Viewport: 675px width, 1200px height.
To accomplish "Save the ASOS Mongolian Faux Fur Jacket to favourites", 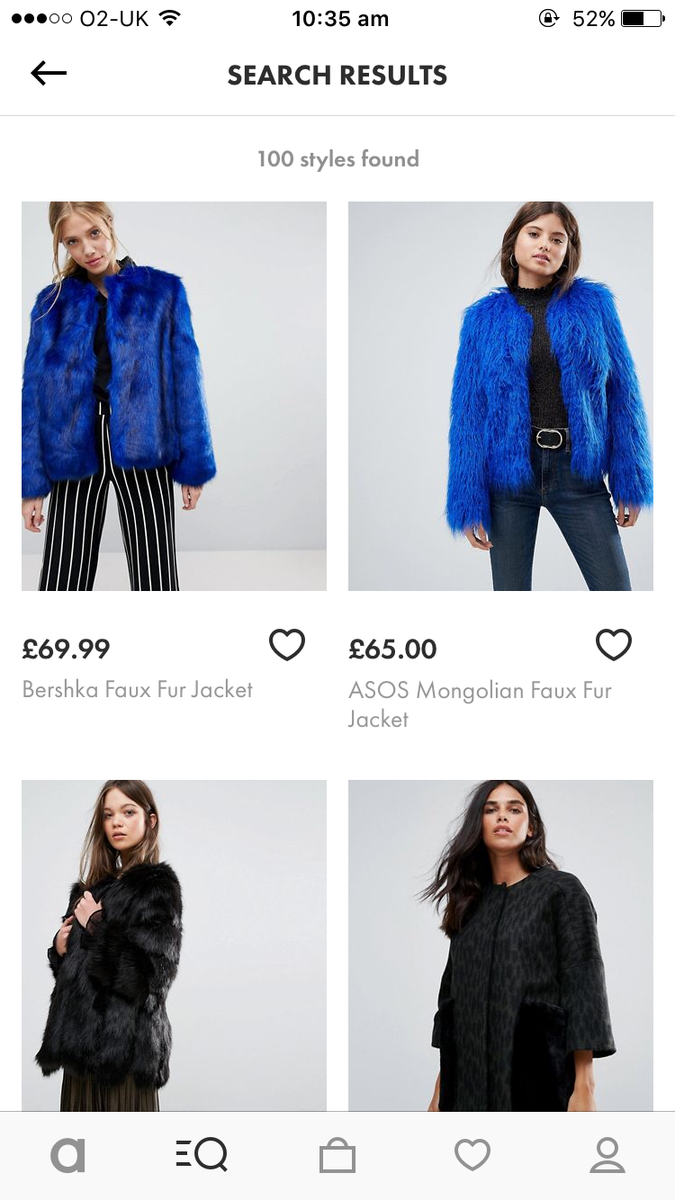I will [x=613, y=646].
